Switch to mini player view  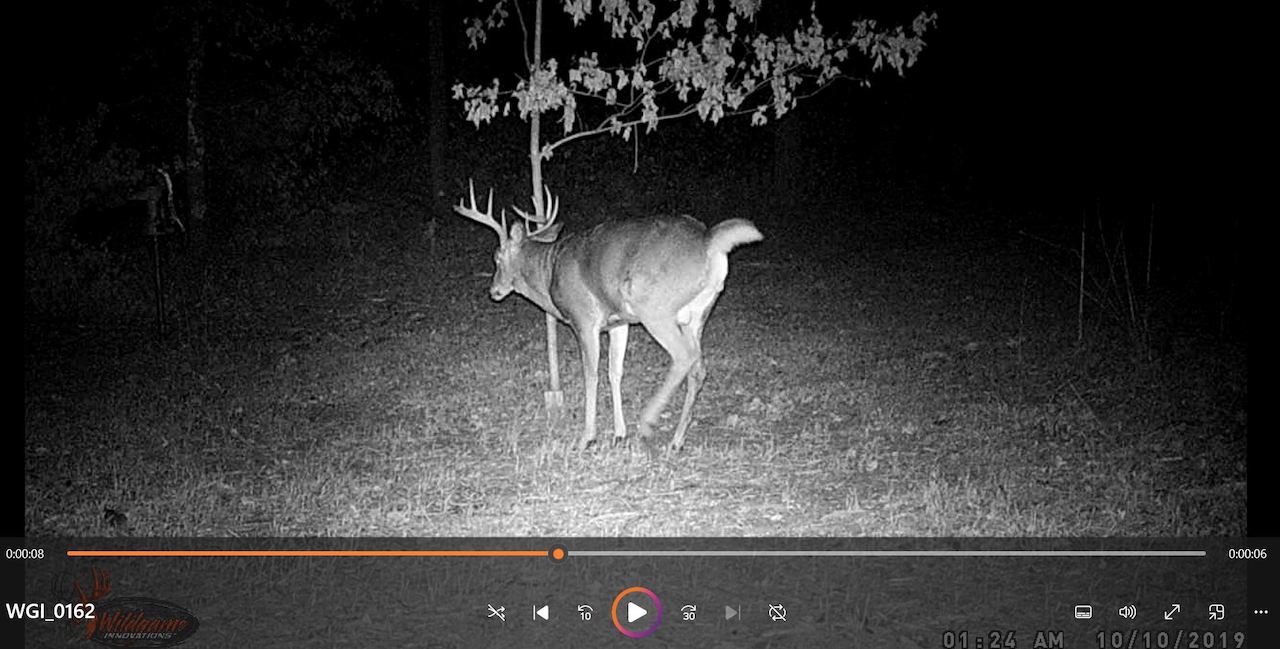coord(1216,612)
